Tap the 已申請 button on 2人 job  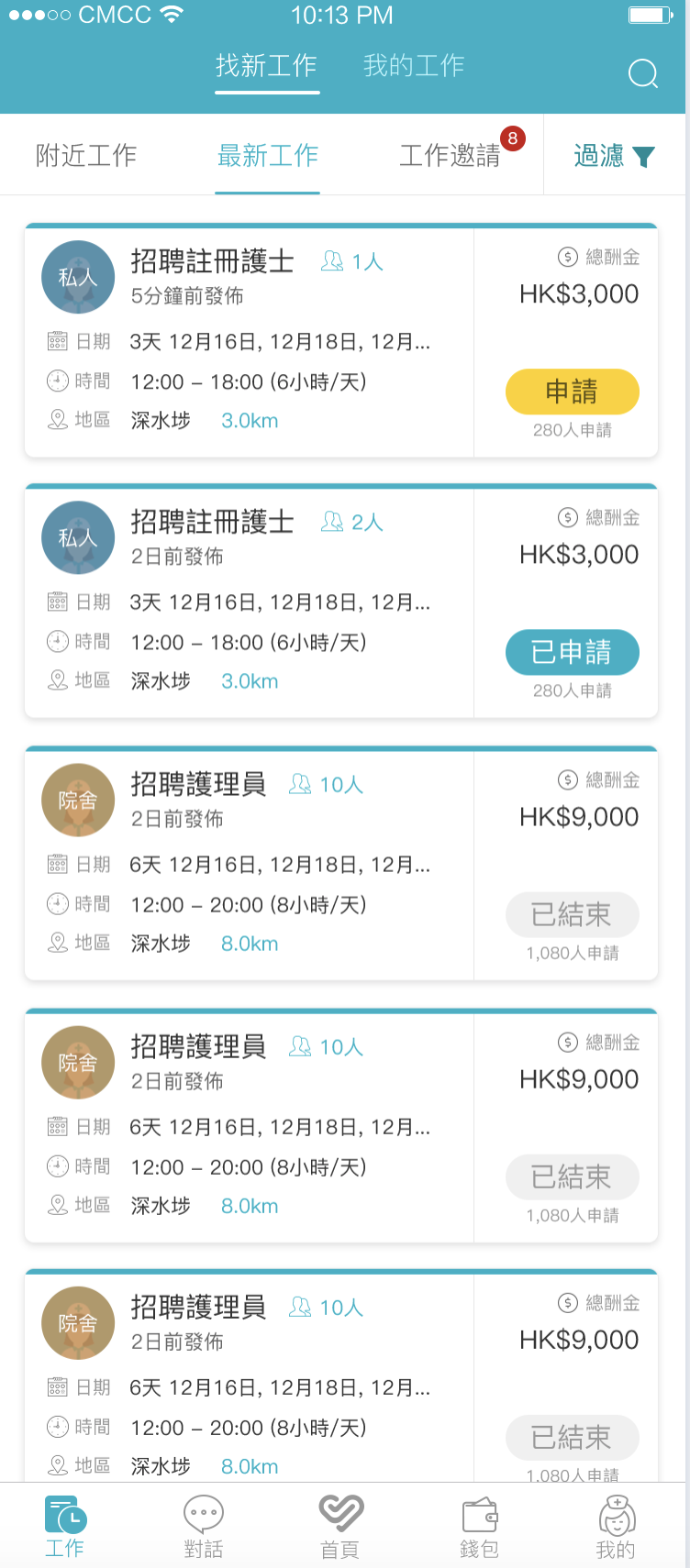point(573,652)
